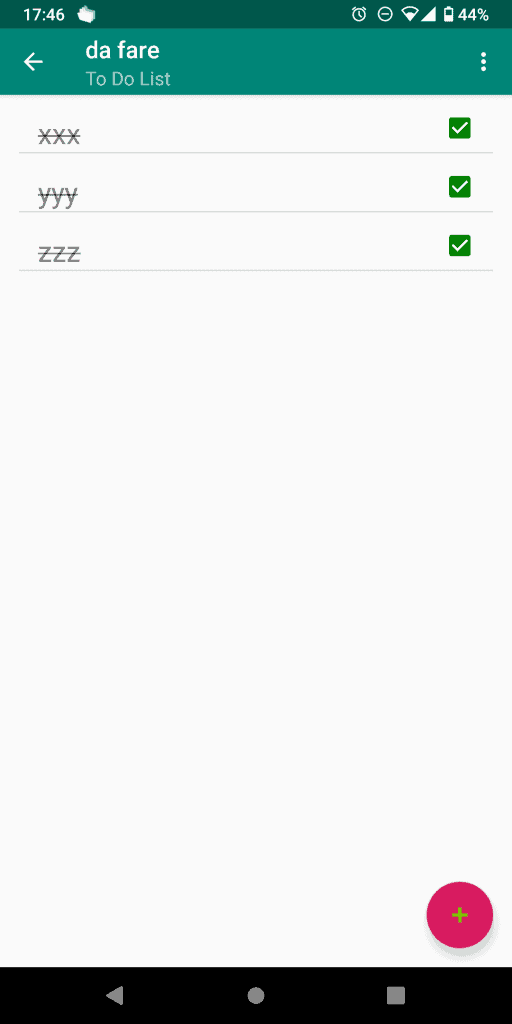Uncheck the xxx item checkbox
The image size is (512, 1024).
pyautogui.click(x=460, y=128)
